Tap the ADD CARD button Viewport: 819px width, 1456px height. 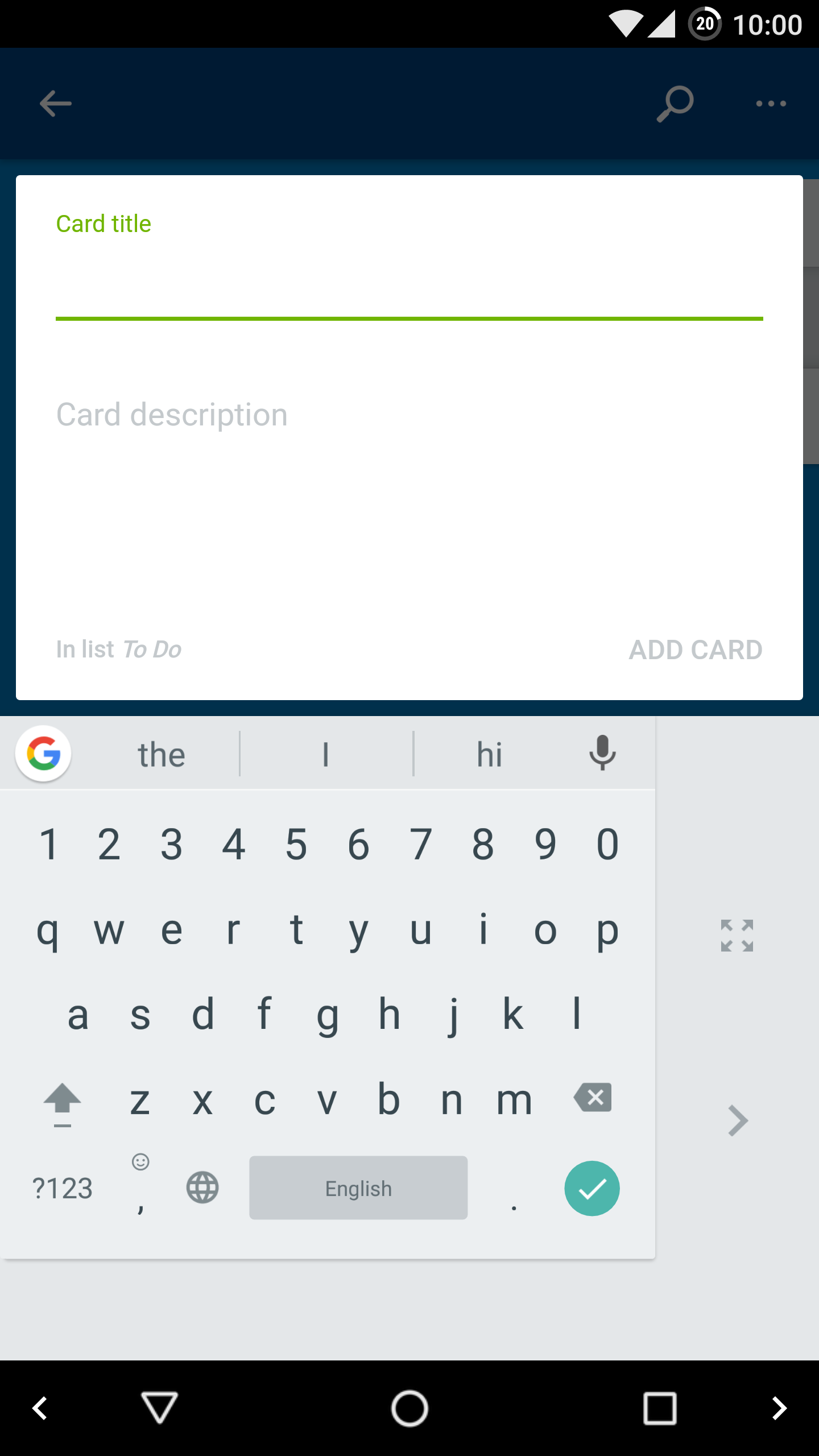(x=696, y=650)
